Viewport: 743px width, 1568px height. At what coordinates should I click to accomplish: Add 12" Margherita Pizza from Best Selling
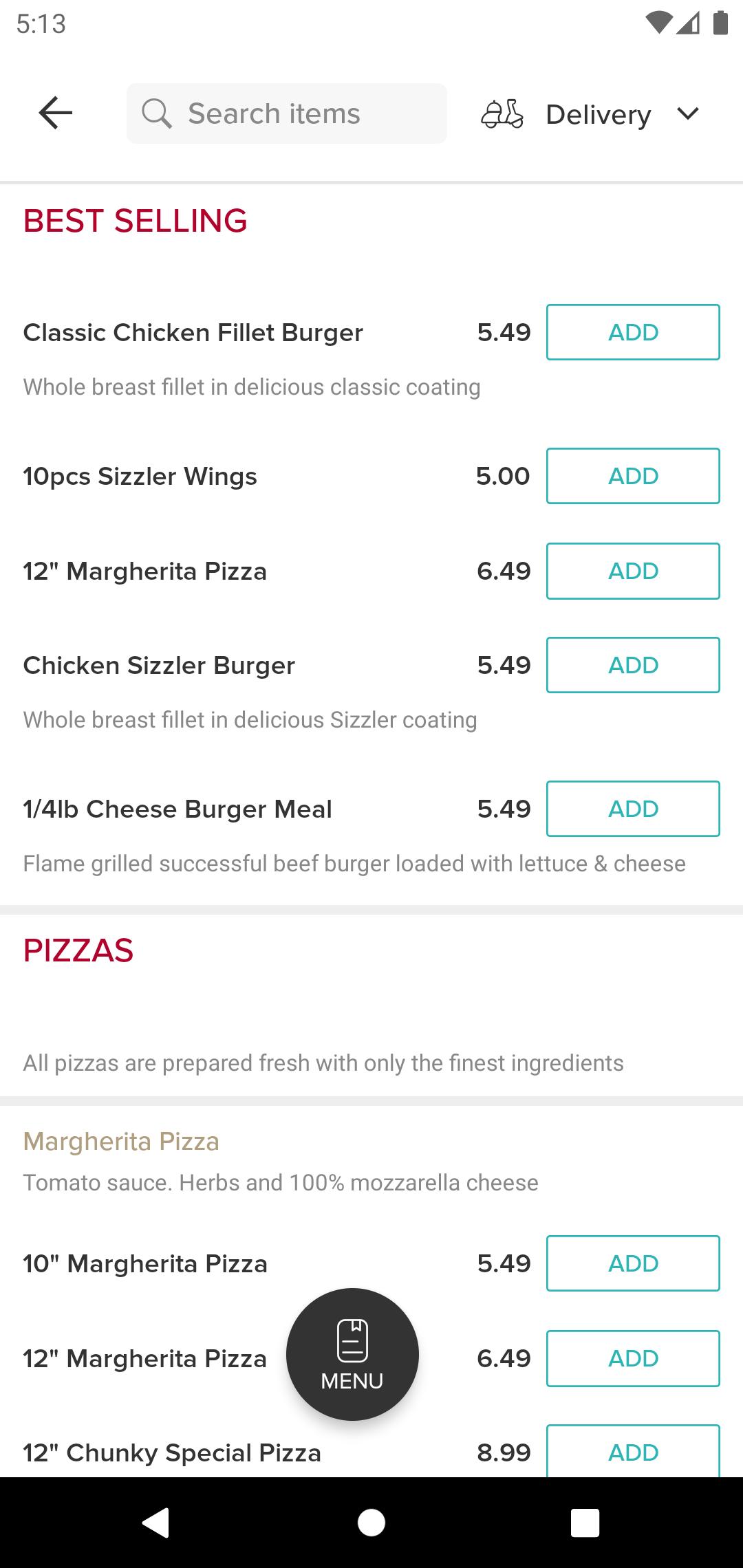633,571
